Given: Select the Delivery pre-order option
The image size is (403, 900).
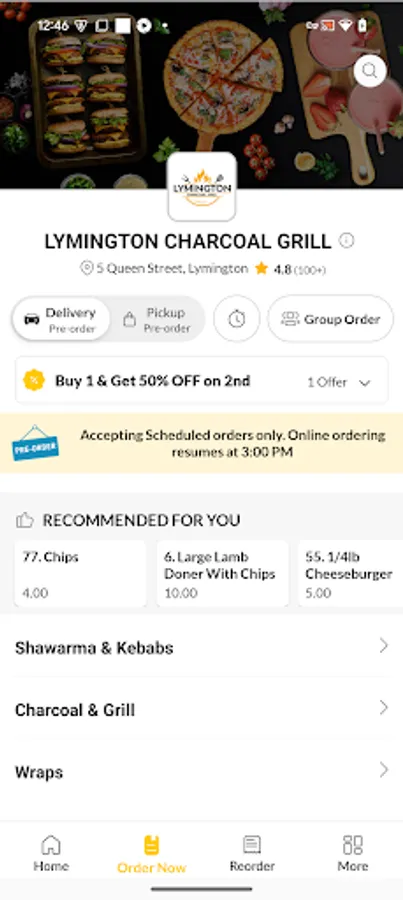Looking at the screenshot, I should (61, 319).
